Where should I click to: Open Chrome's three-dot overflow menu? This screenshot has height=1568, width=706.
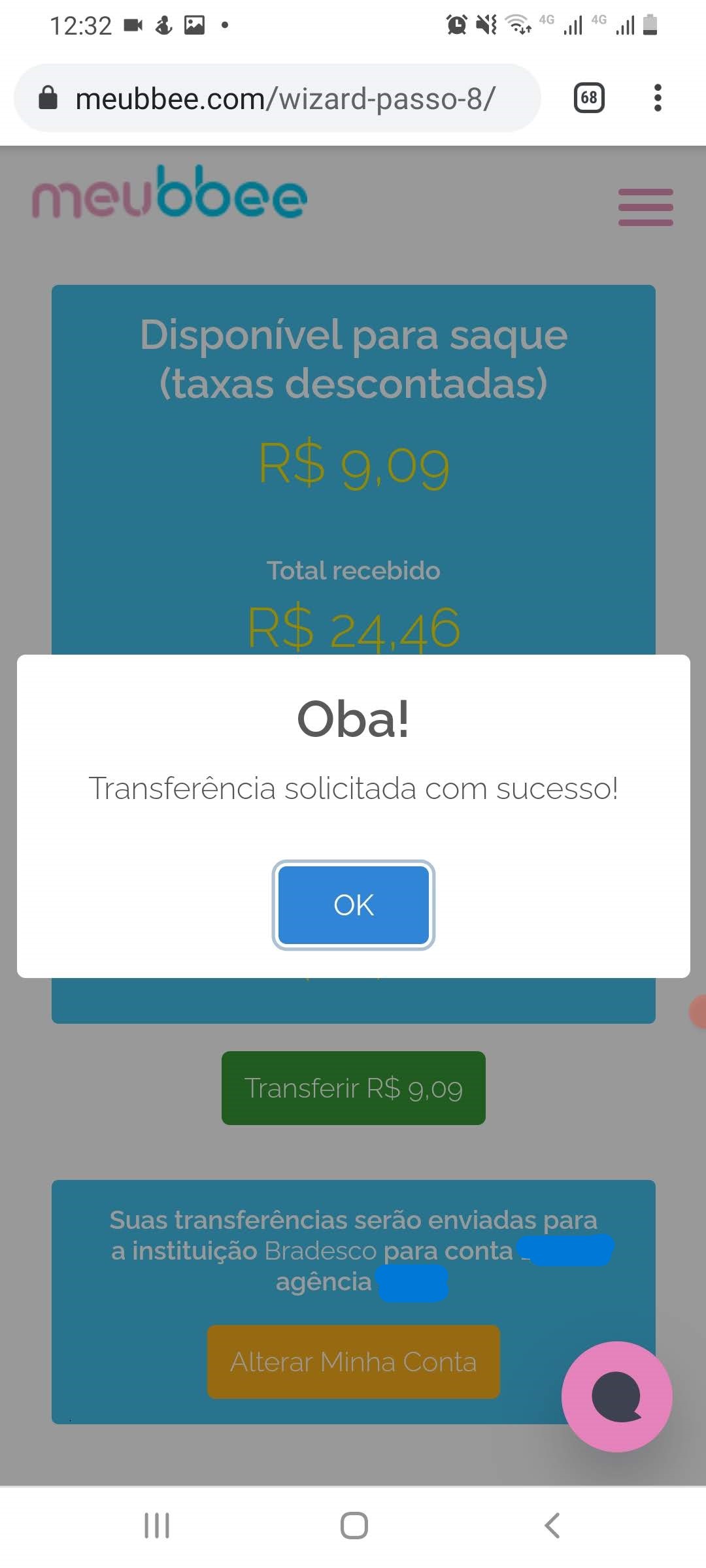click(x=658, y=98)
